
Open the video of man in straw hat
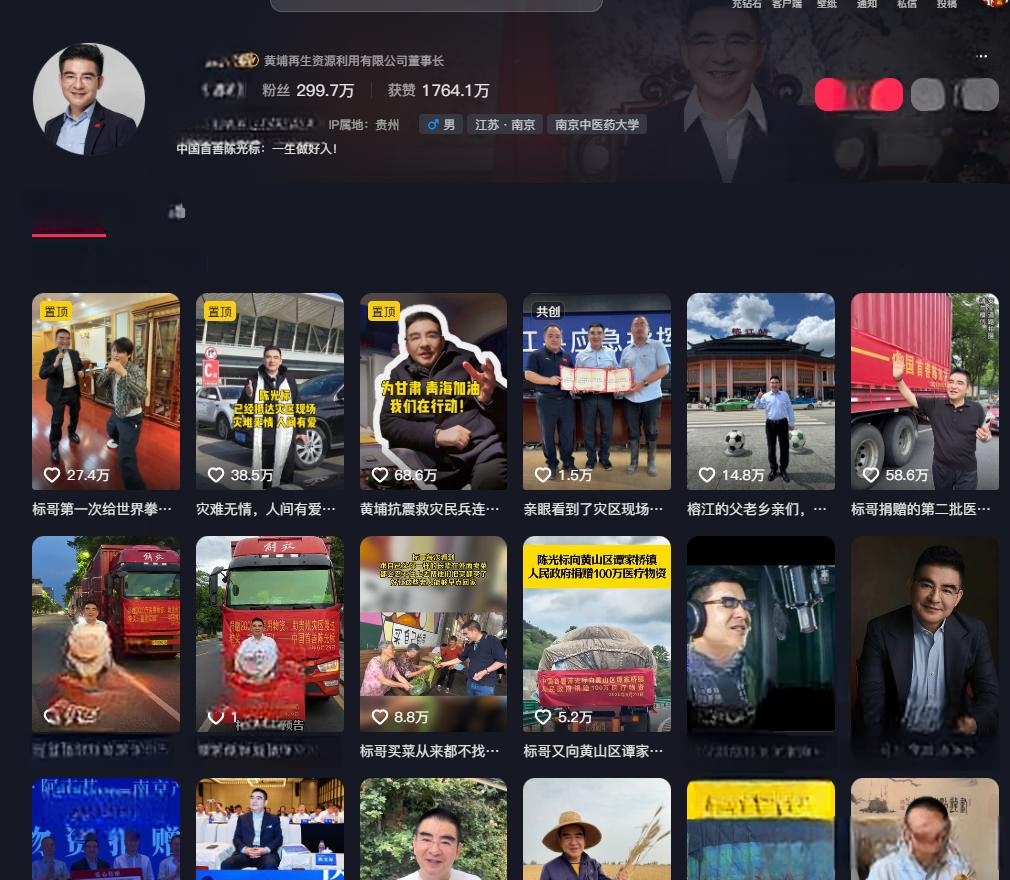pos(597,830)
